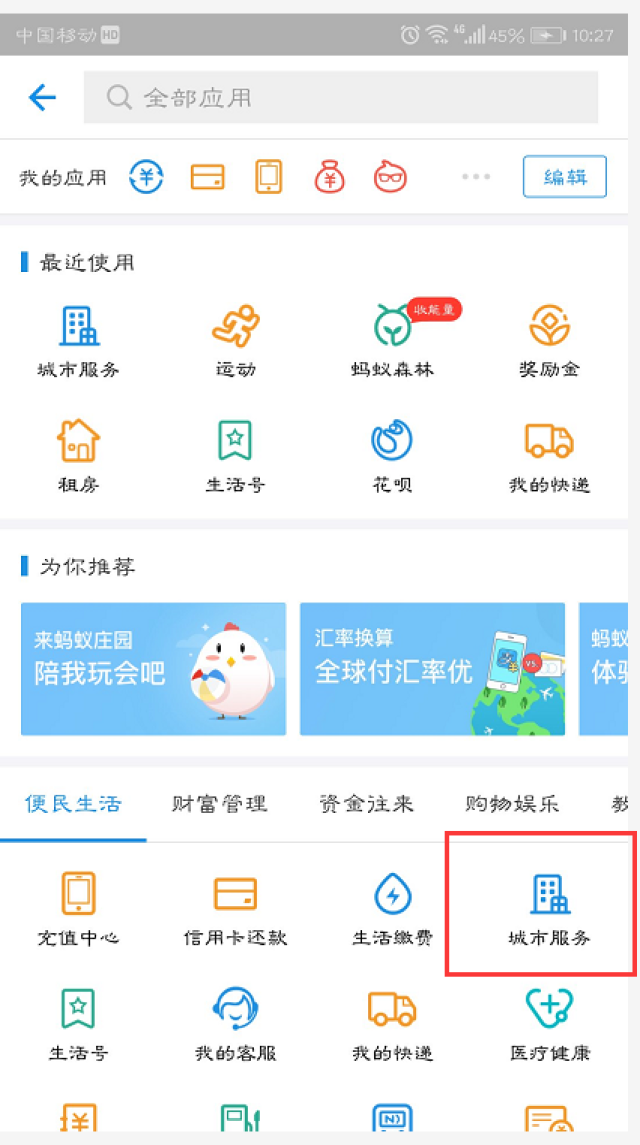Tap the 编辑 button
This screenshot has width=640, height=1145.
564,177
